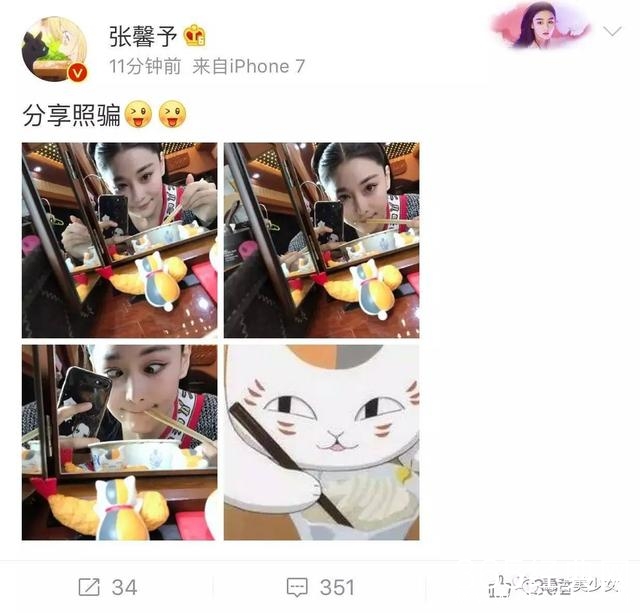Expand the post options chevron
The height and width of the screenshot is (613, 640).
pos(611,31)
